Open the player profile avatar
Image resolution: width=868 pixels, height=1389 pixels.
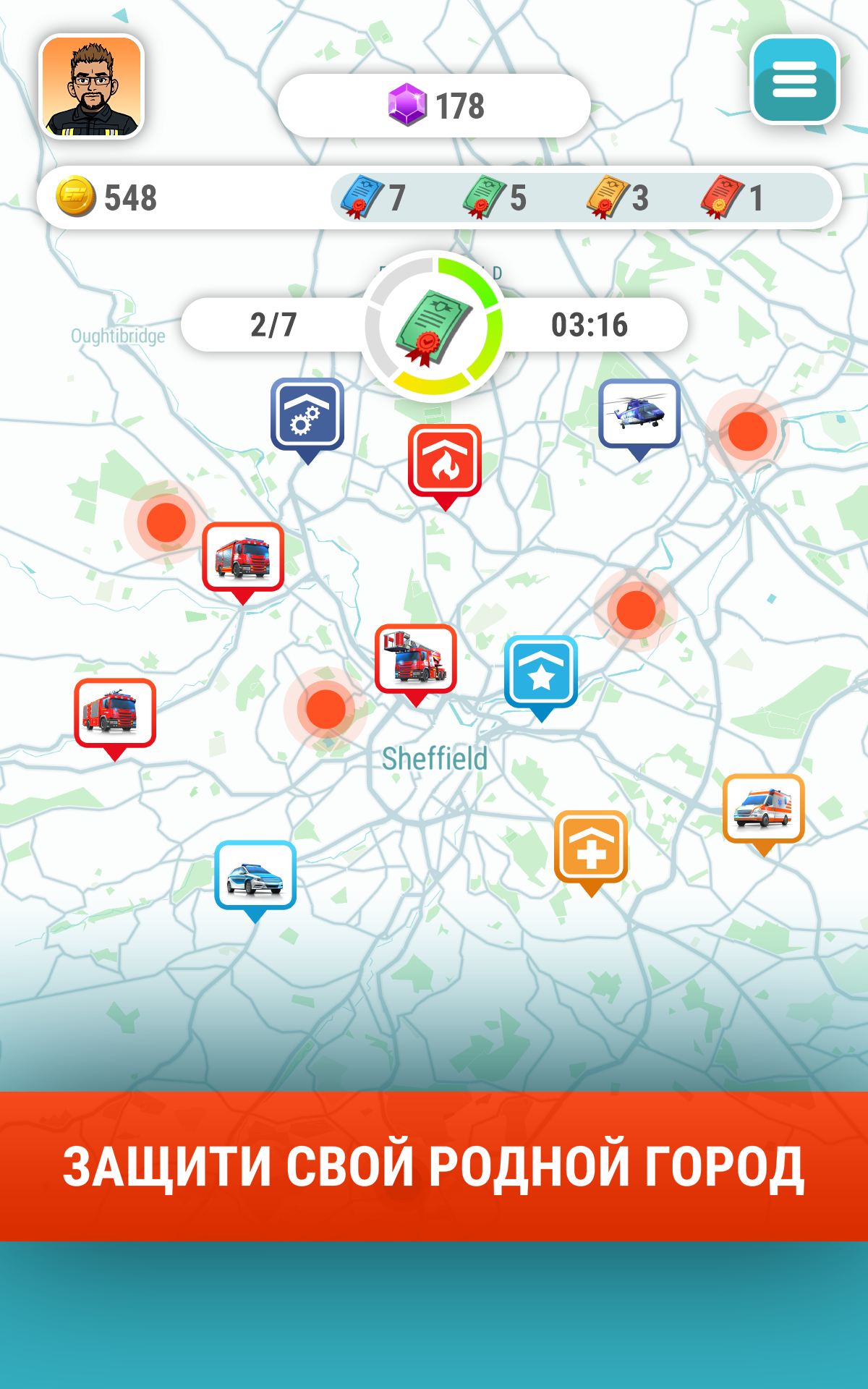tap(91, 86)
